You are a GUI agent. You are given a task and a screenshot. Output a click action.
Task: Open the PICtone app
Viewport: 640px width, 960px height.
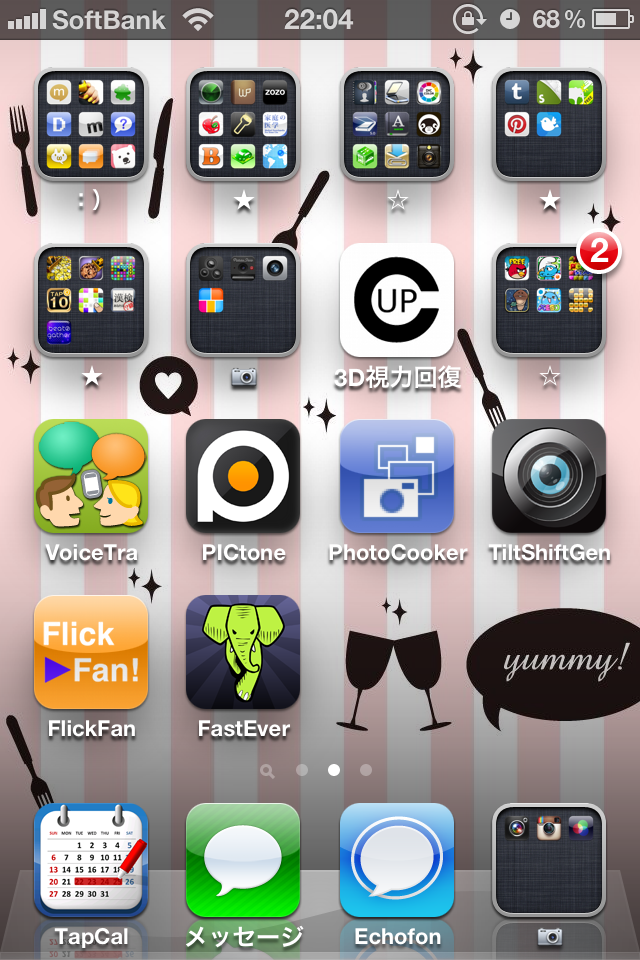[x=243, y=476]
